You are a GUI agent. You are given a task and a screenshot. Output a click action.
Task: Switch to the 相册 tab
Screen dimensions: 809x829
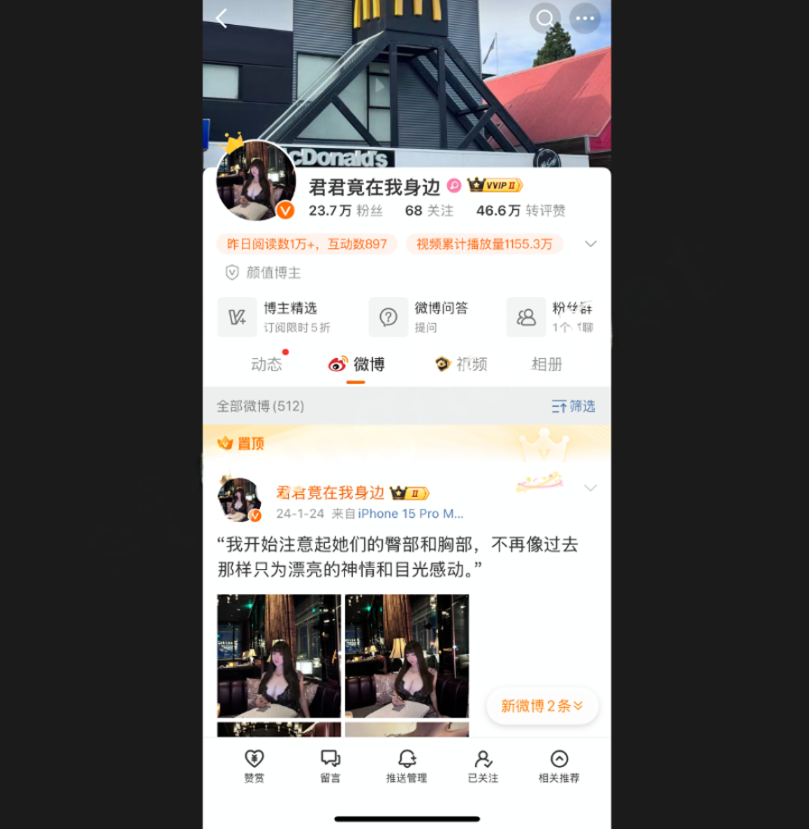point(547,364)
